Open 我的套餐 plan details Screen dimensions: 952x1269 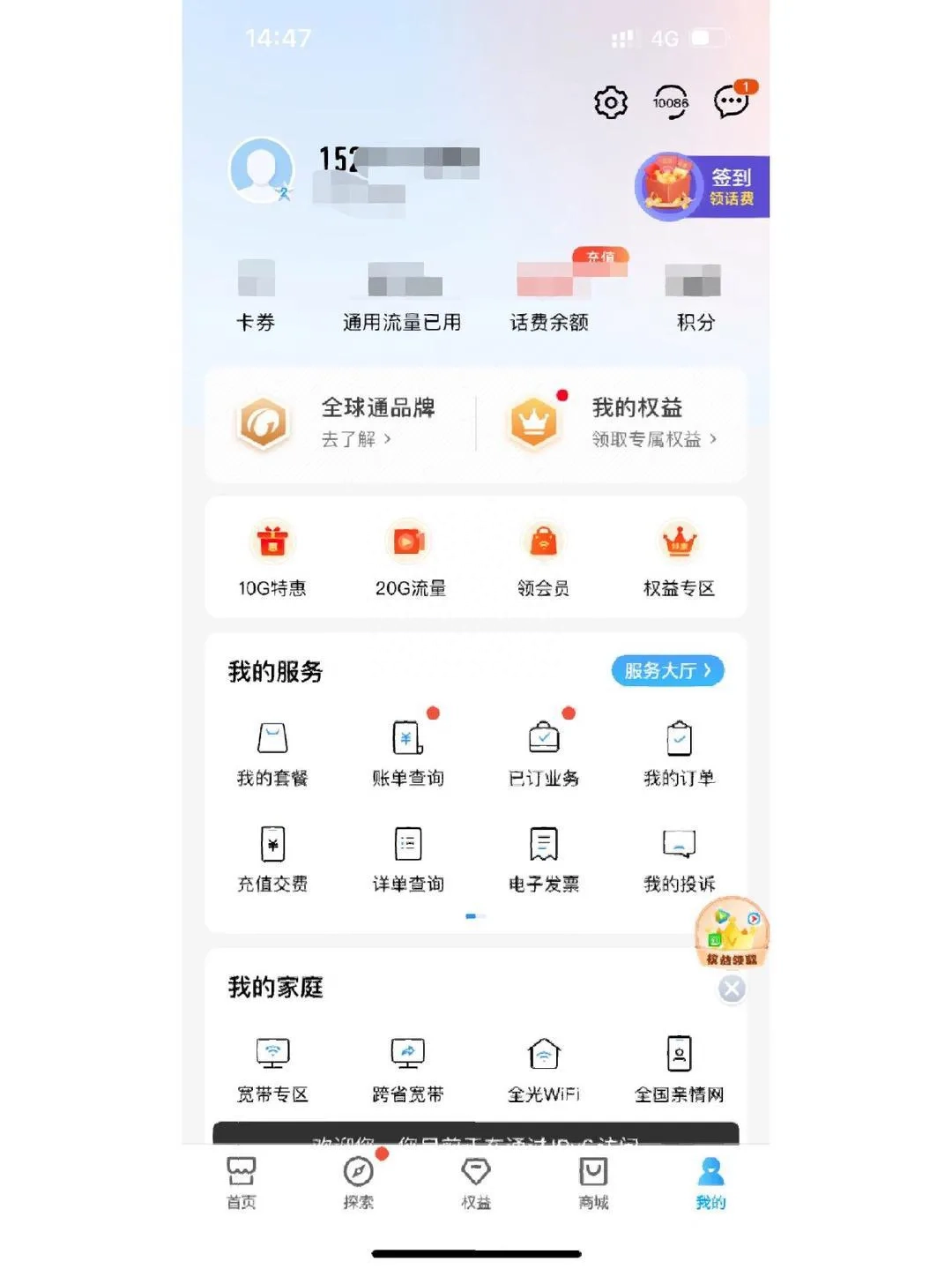click(x=272, y=752)
